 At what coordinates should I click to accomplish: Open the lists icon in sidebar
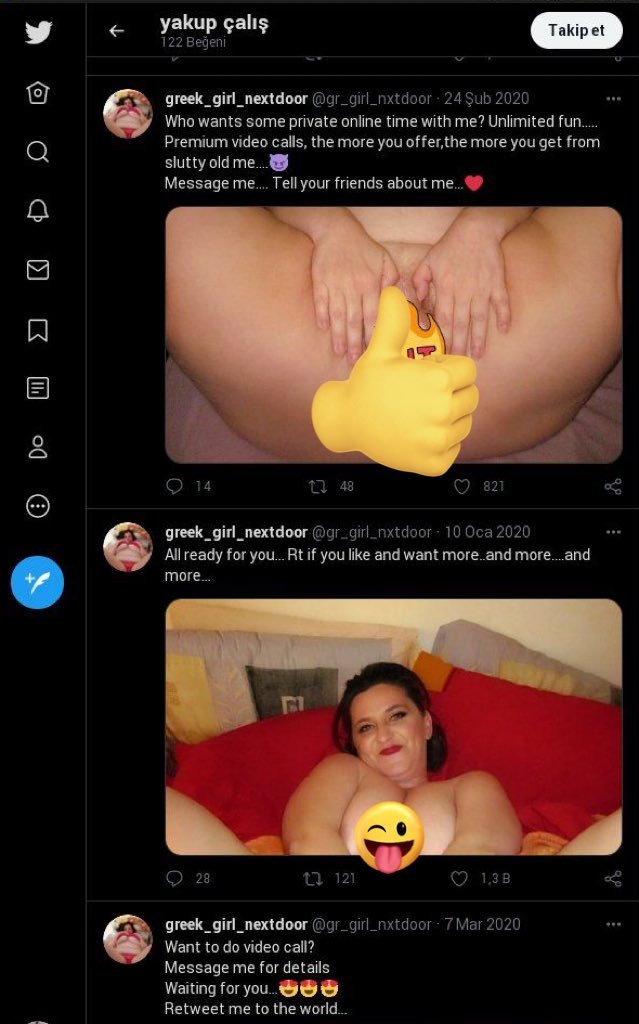pos(38,388)
